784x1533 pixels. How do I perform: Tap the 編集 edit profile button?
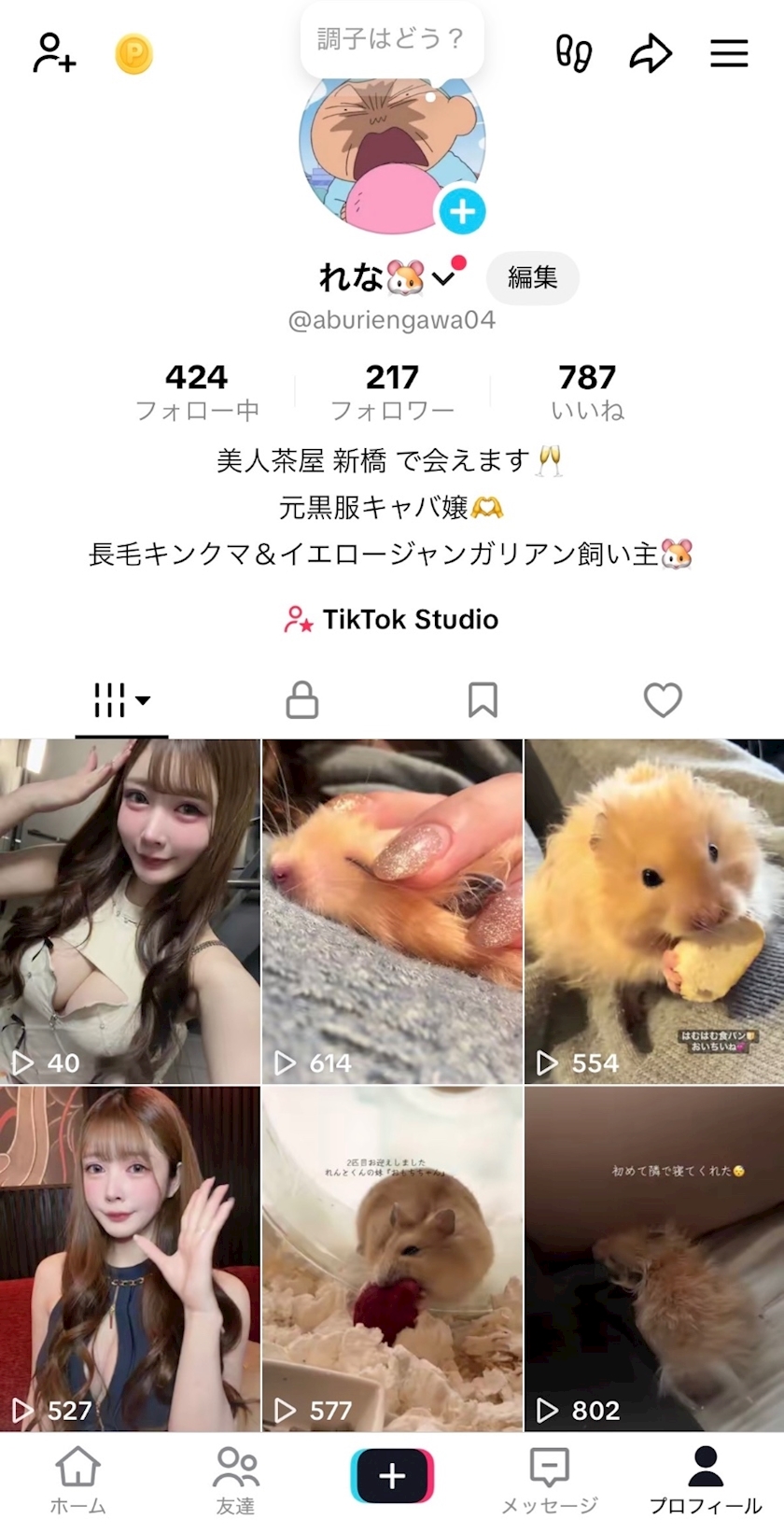[533, 277]
